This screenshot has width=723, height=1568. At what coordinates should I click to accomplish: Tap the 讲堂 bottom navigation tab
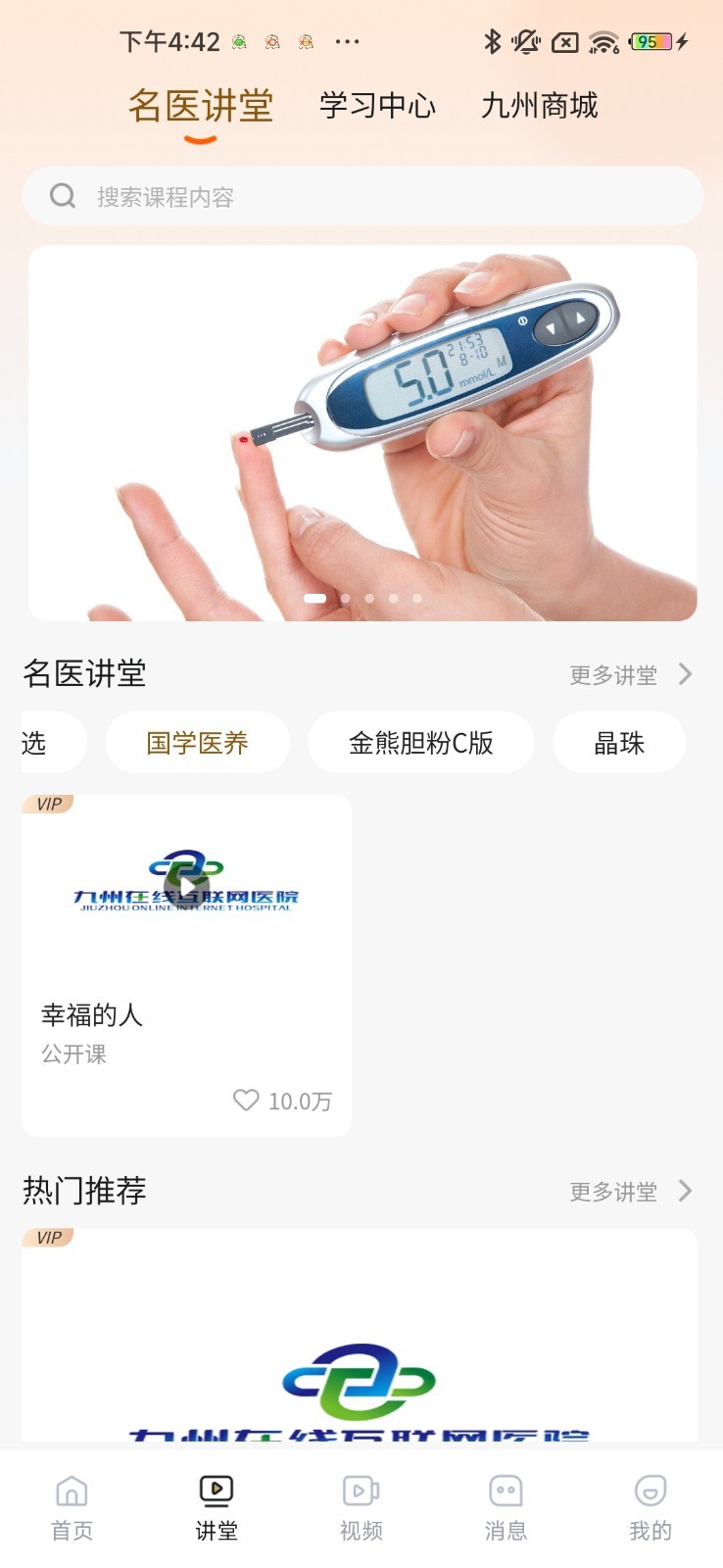[x=217, y=1507]
